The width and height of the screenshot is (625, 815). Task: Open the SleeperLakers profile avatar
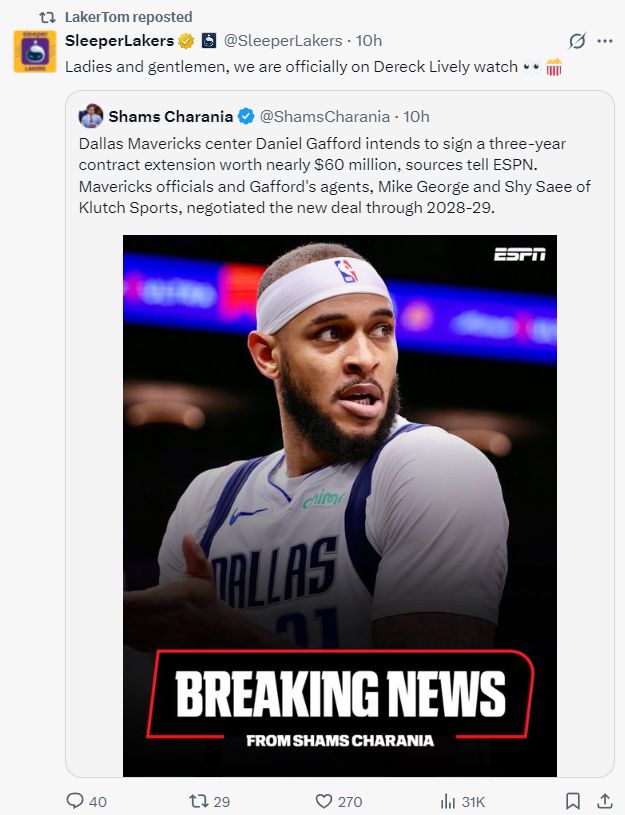click(35, 51)
